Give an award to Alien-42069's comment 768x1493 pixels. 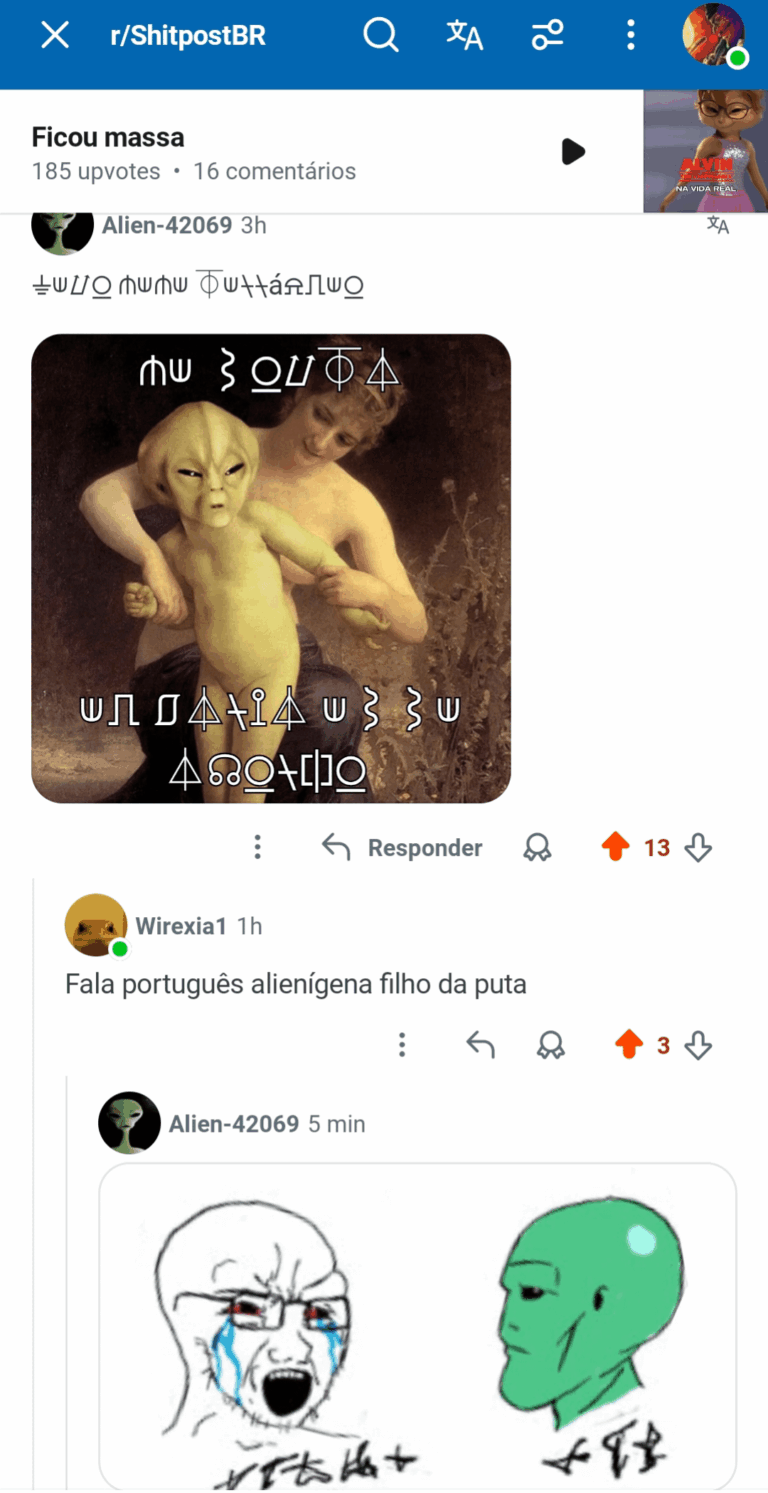pyautogui.click(x=537, y=849)
